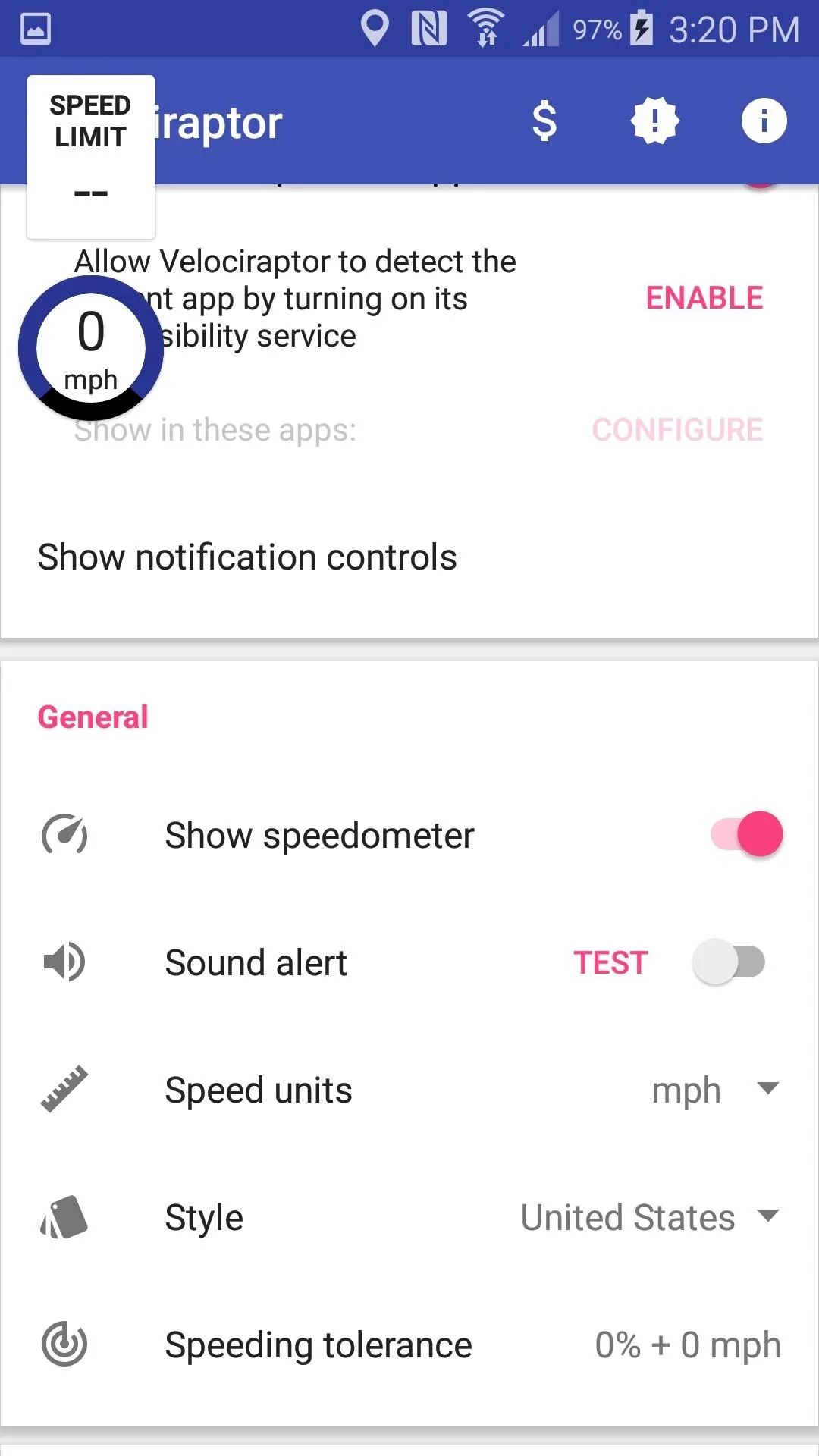Tap the floating 0 mph speedometer widget
This screenshot has height=1456, width=819.
click(x=91, y=348)
